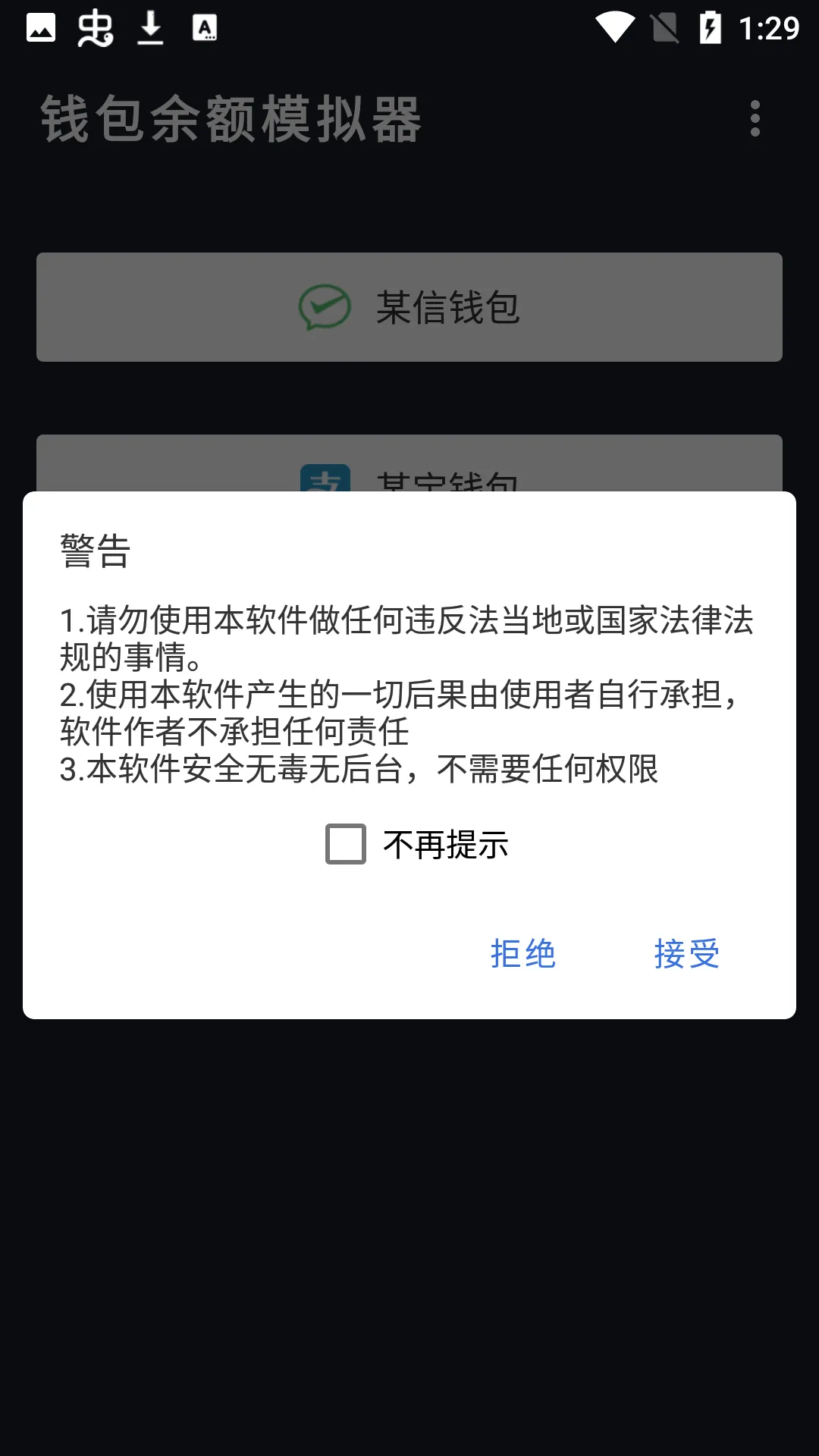Click the charging battery icon
The height and width of the screenshot is (1456, 819).
click(x=711, y=27)
